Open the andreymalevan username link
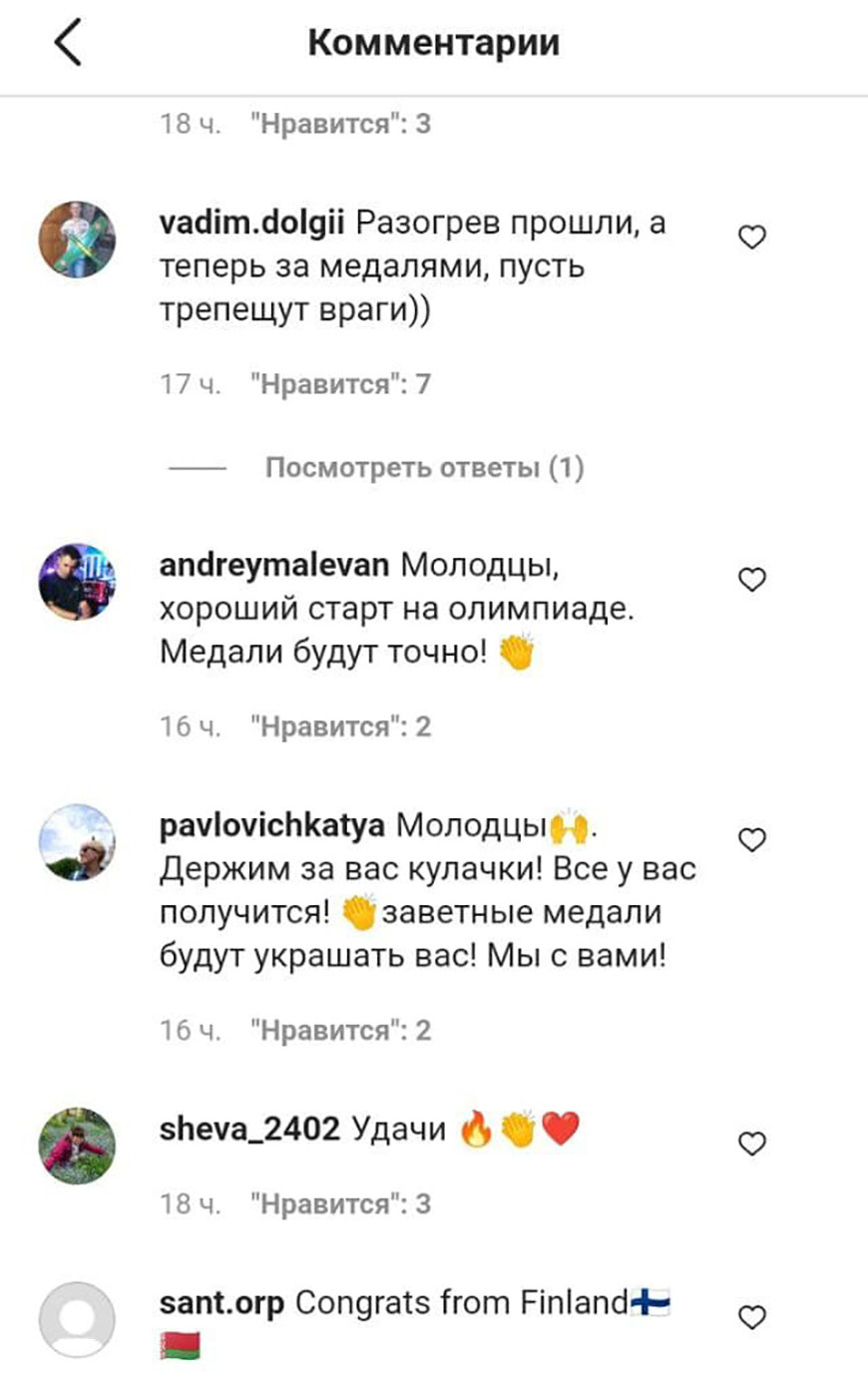Screen dimensions: 868x1383 pos(274,566)
